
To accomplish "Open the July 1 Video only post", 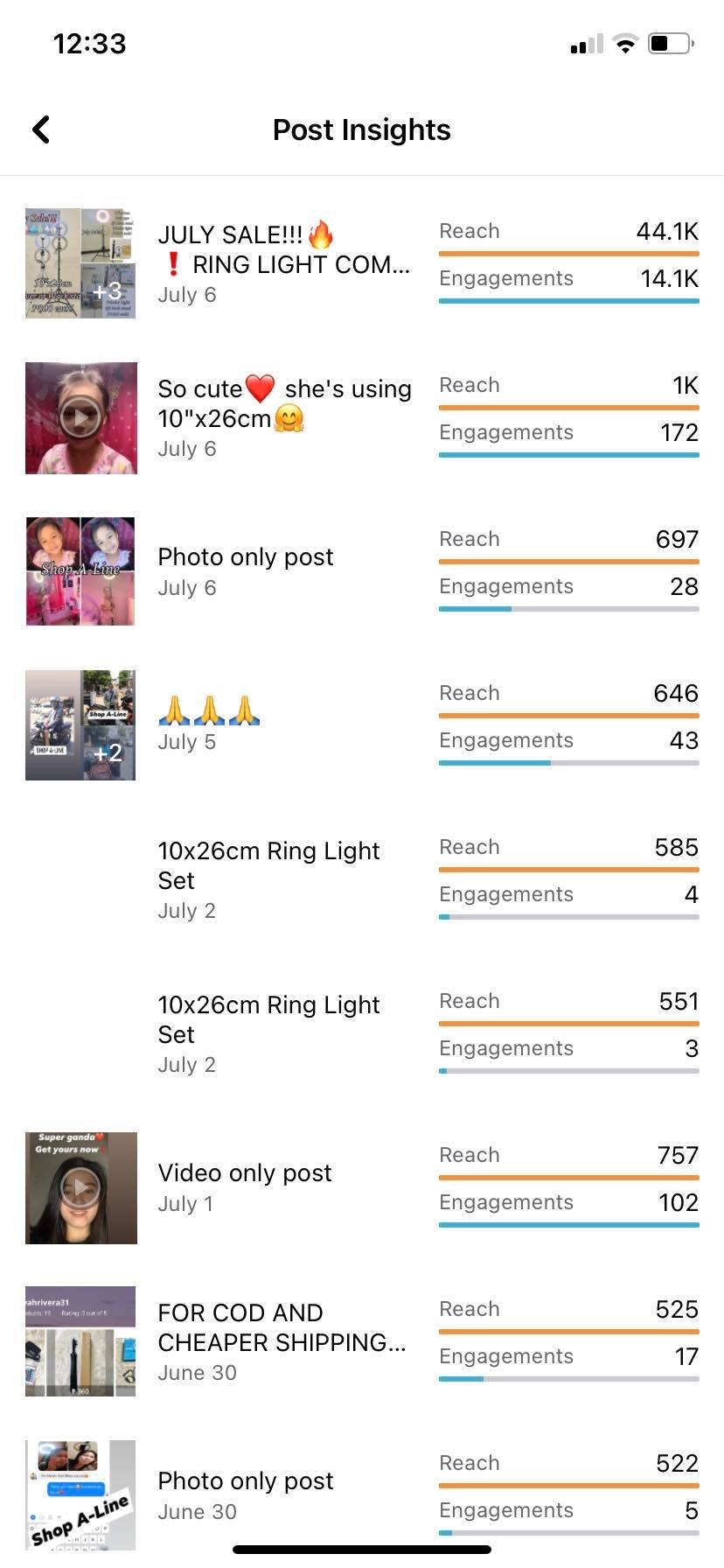I will pos(245,1186).
